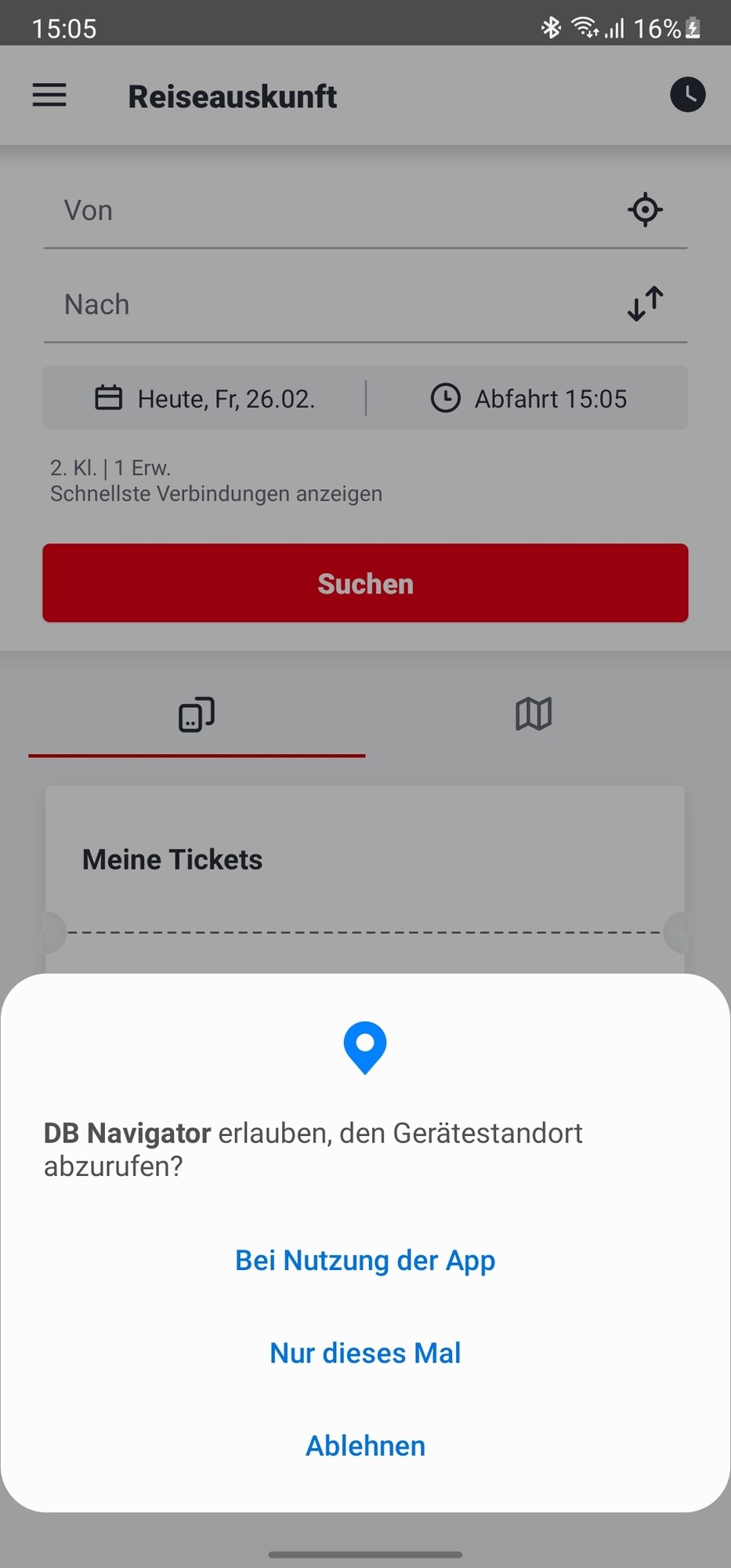The width and height of the screenshot is (731, 1568).
Task: Tap the Von departure field
Action: pyautogui.click(x=329, y=211)
